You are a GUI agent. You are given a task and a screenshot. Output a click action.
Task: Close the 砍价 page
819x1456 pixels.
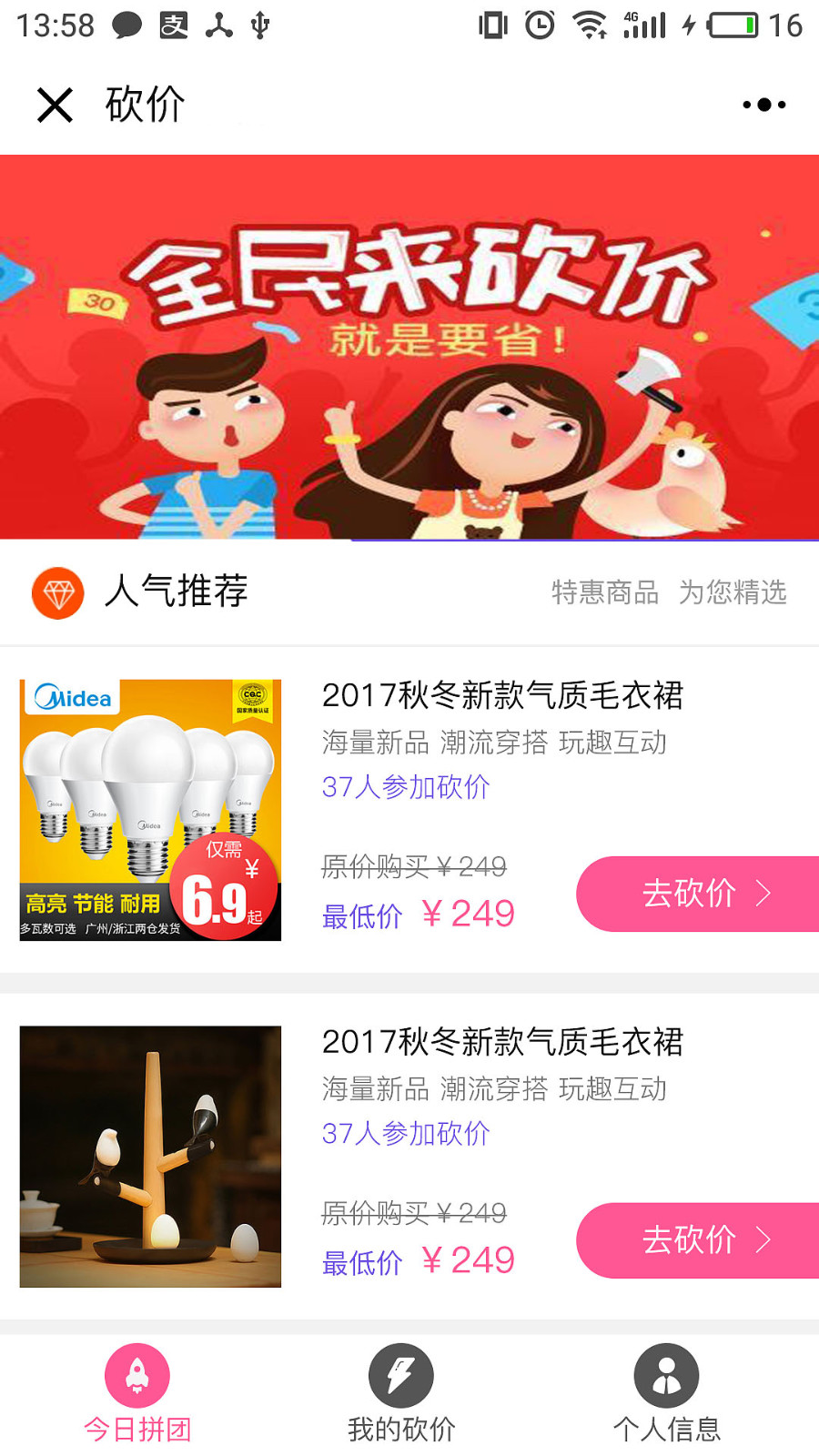(55, 105)
